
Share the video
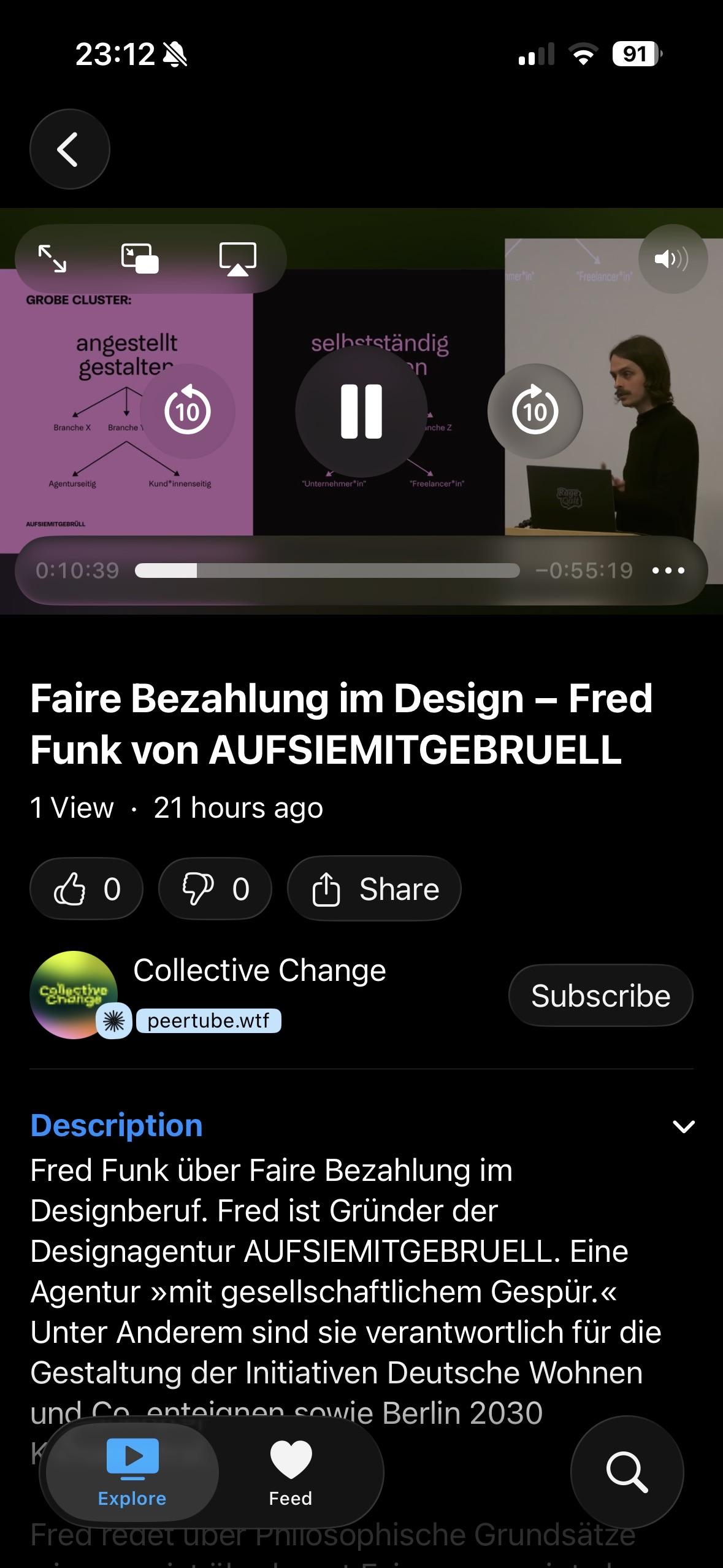pos(374,889)
